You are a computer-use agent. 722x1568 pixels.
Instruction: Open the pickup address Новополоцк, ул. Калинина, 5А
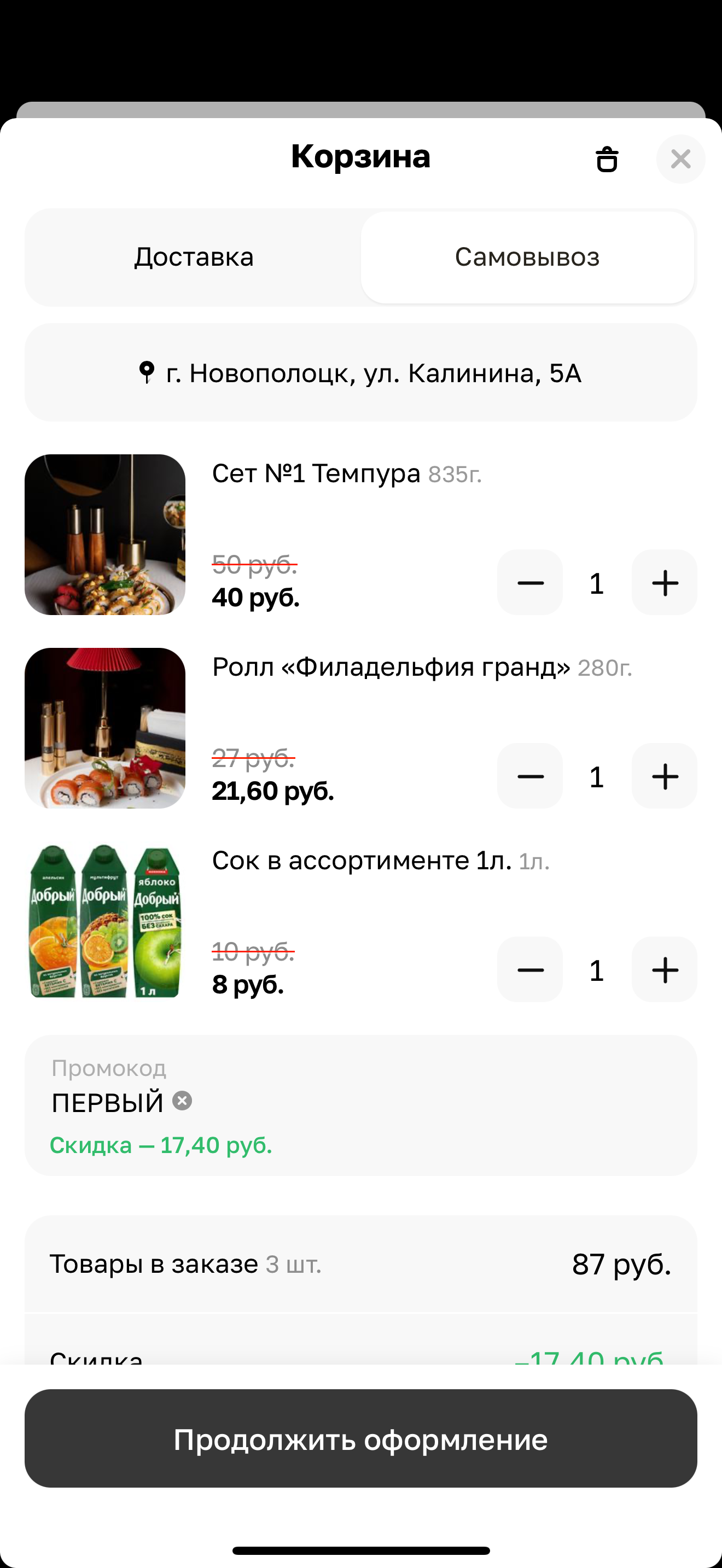(x=360, y=372)
